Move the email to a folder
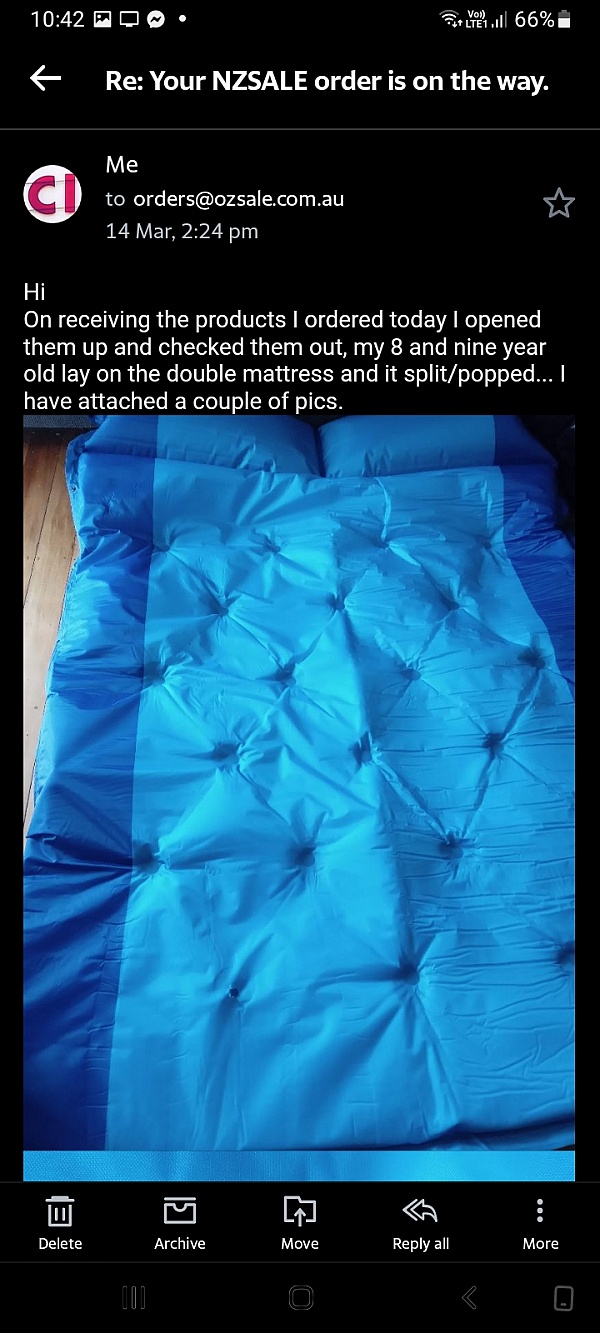 (300, 1222)
